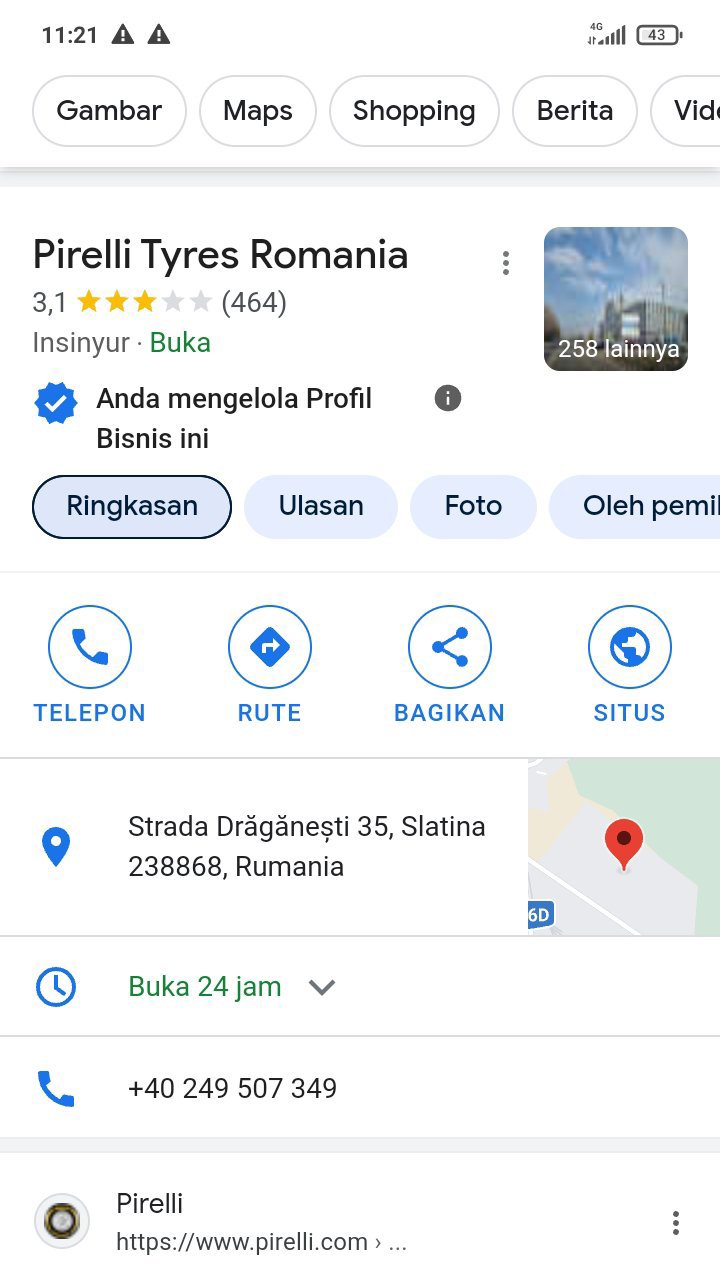Open the overflow menu beside Pirelli Tyres Romania
This screenshot has height=1280, width=720.
click(x=506, y=263)
